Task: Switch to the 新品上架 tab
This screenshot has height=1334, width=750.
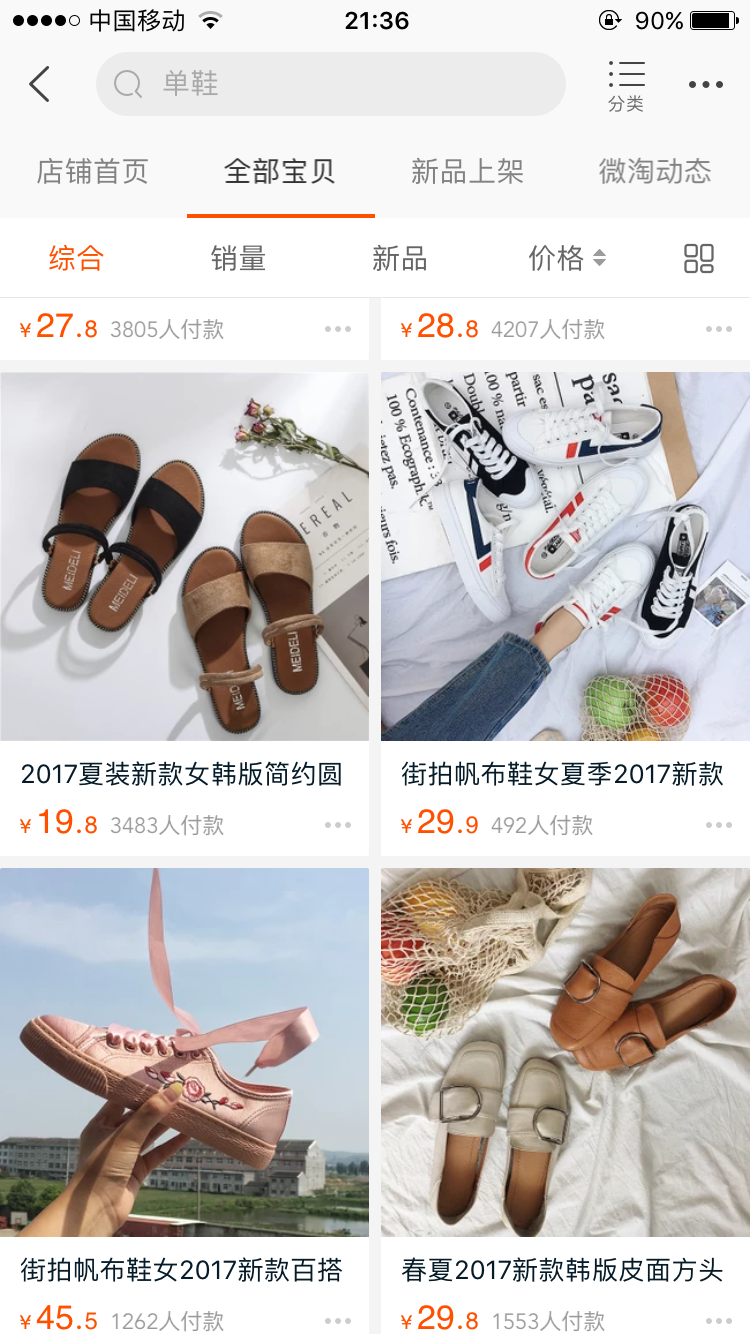Action: [x=467, y=172]
